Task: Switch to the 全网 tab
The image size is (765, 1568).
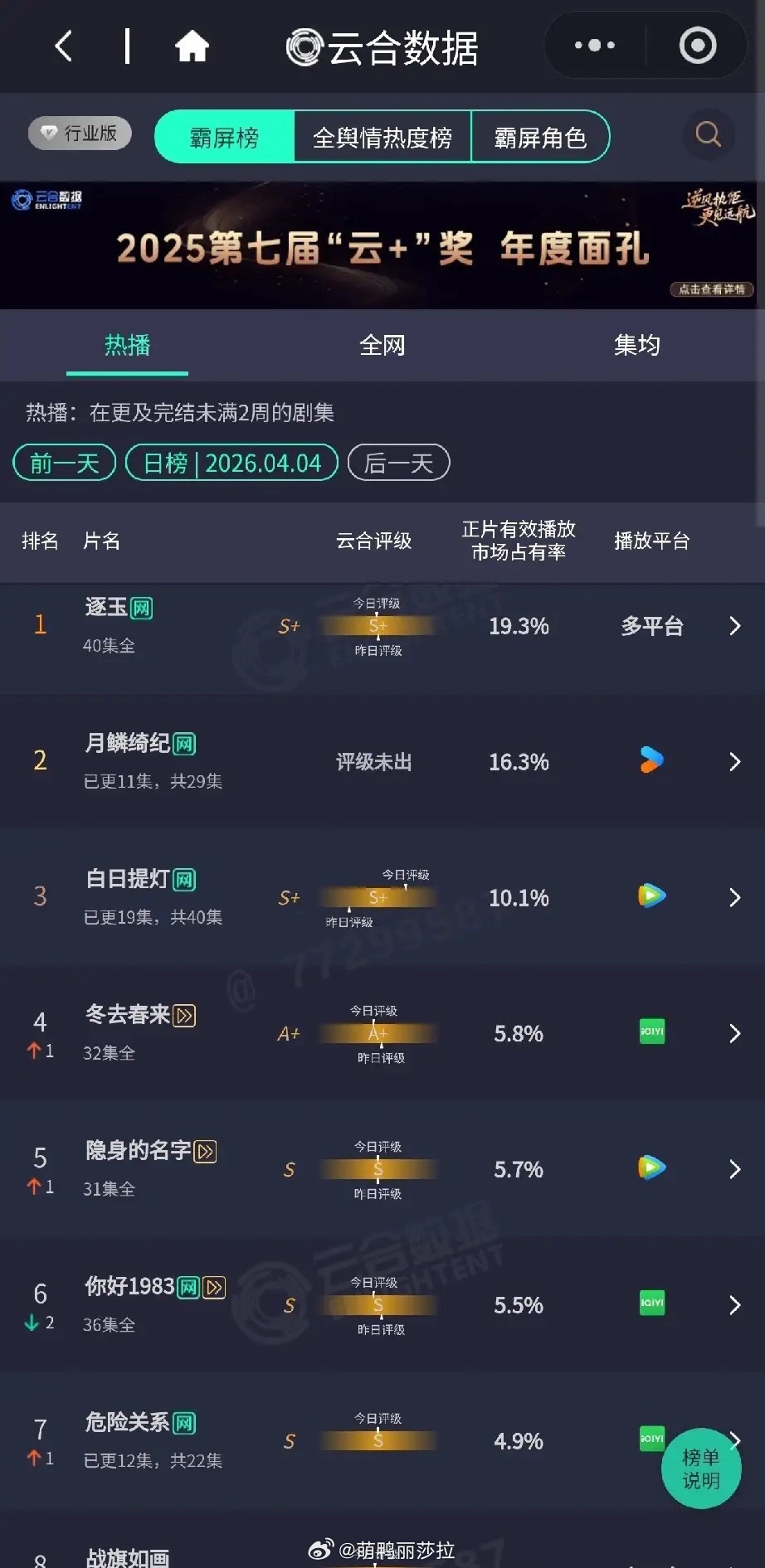Action: pyautogui.click(x=382, y=346)
